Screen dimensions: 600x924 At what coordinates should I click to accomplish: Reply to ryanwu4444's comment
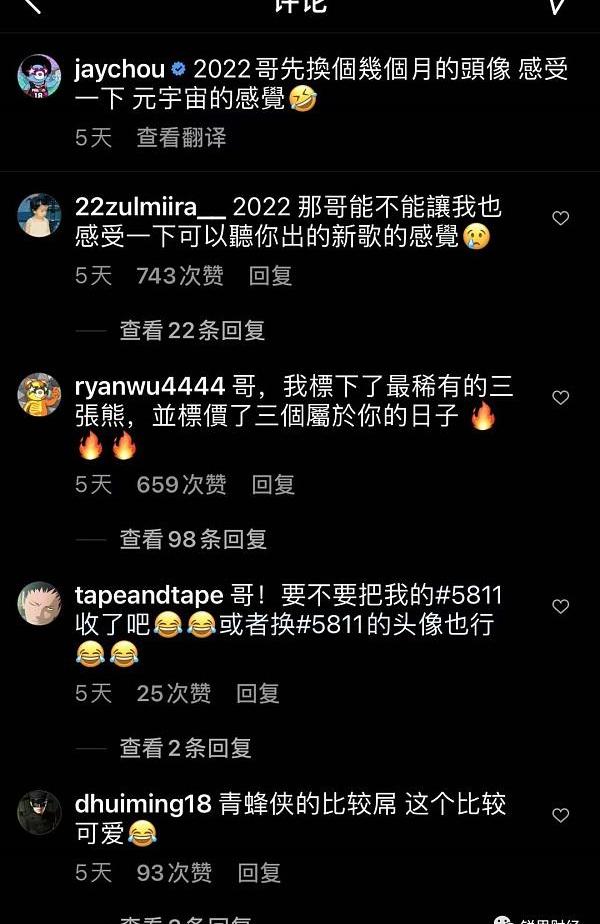point(273,485)
